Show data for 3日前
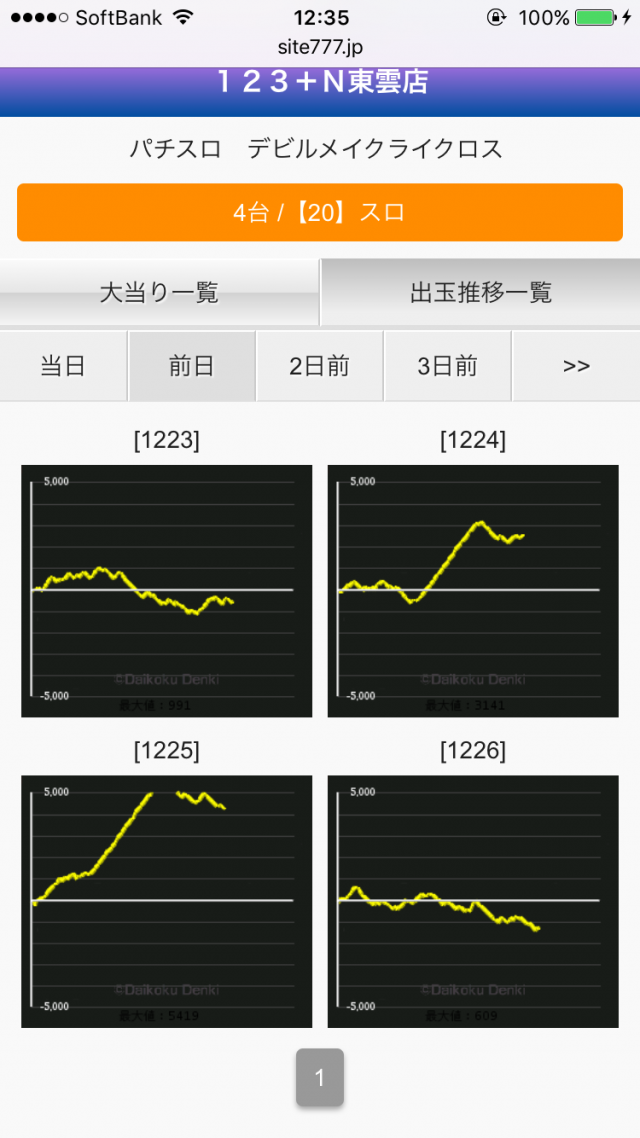 pos(447,366)
